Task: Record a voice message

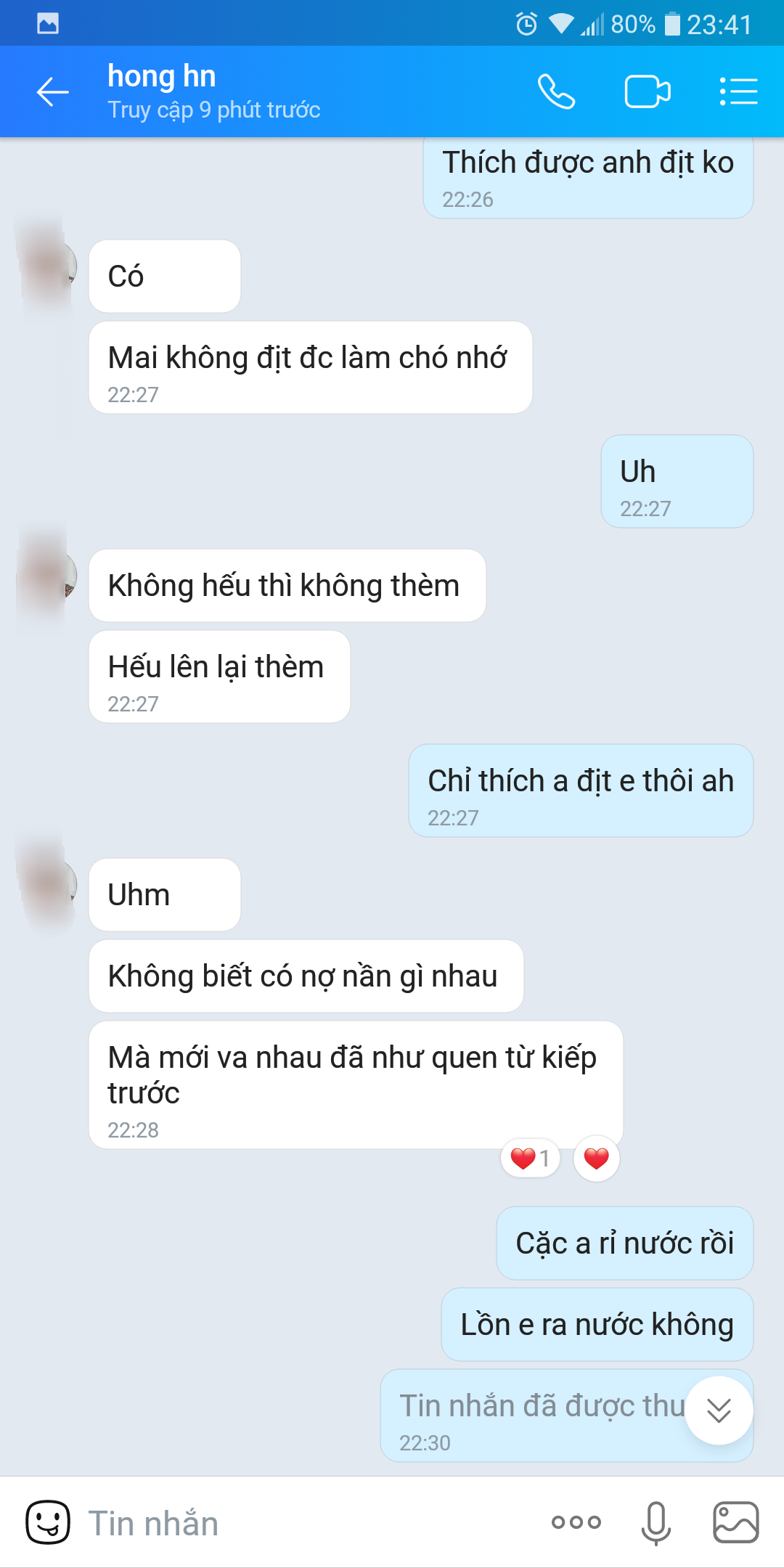Action: coord(656,1522)
